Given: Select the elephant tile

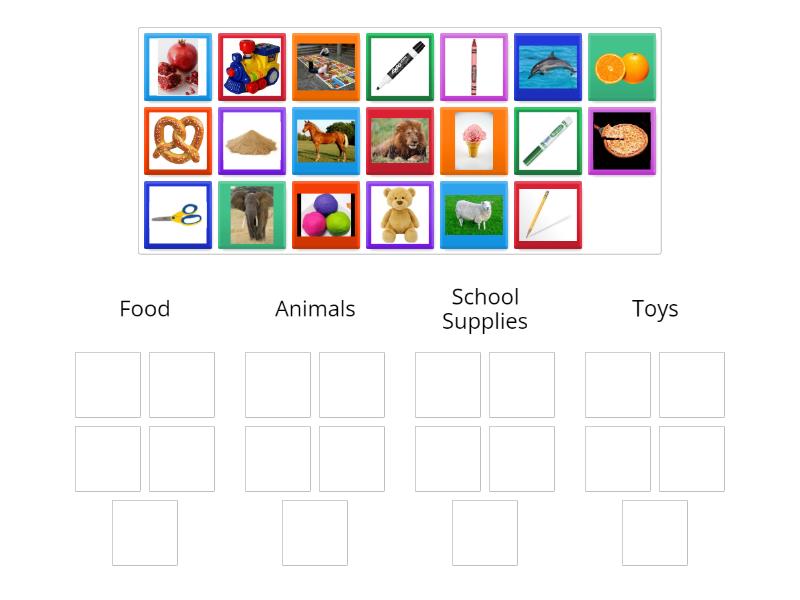Looking at the screenshot, I should 252,215.
